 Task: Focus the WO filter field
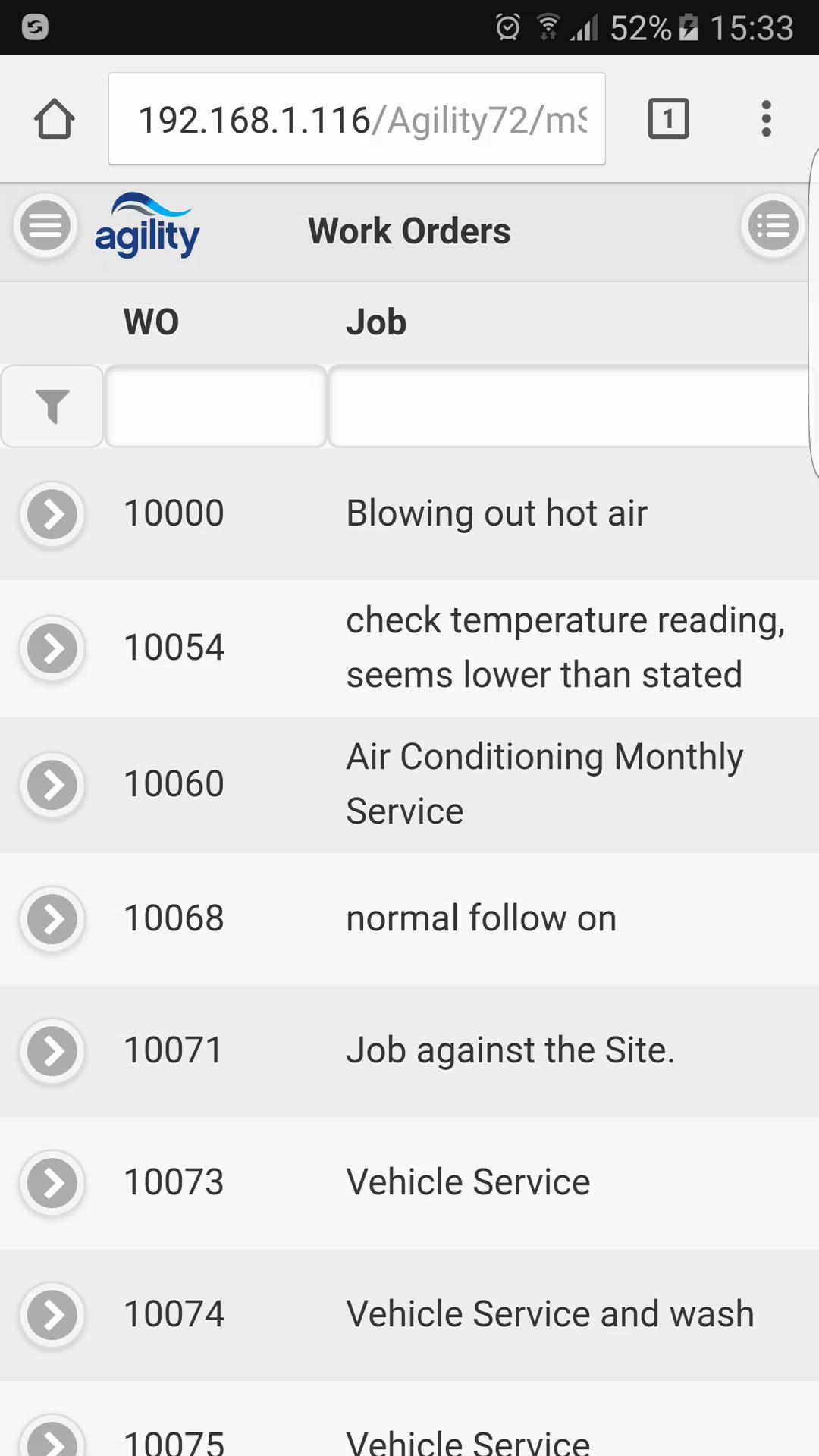tap(216, 406)
